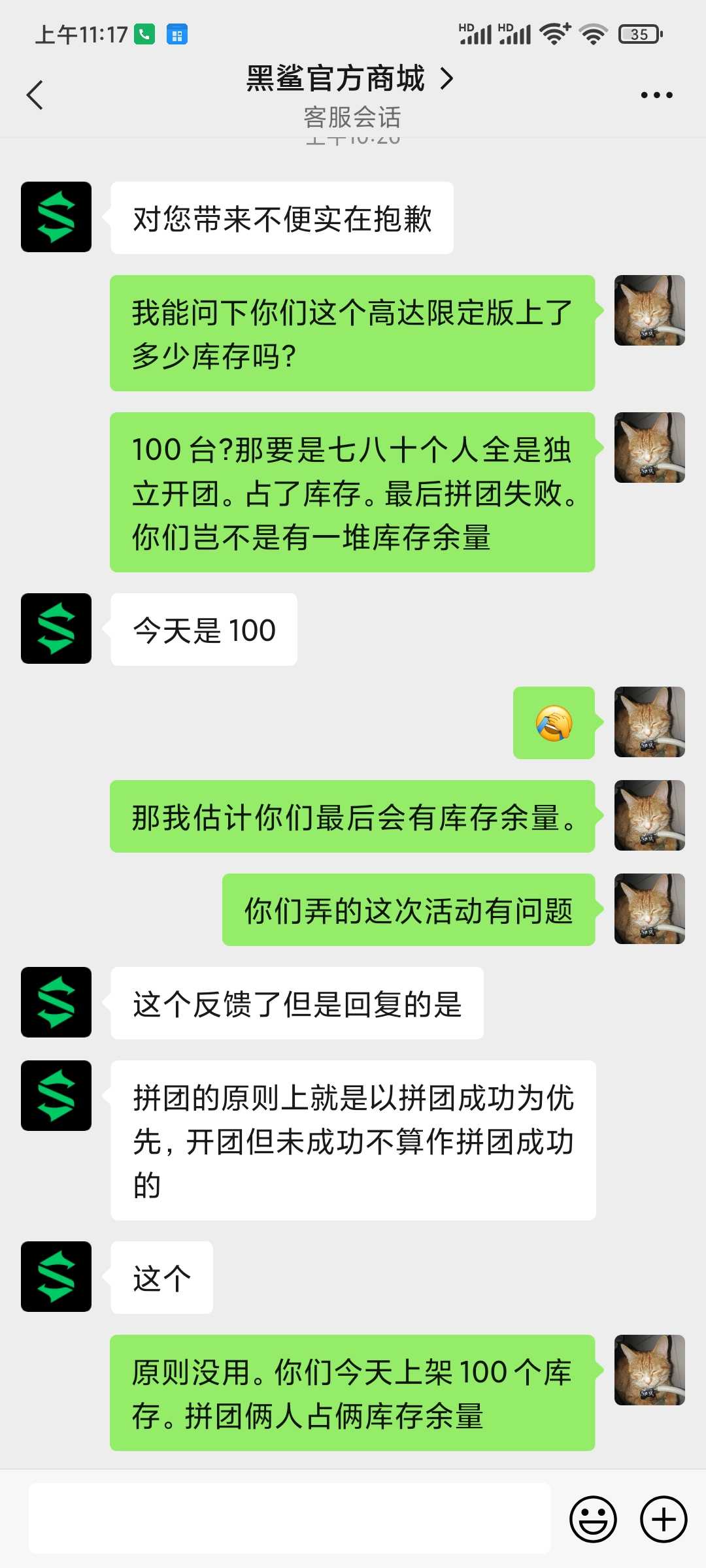Open store avatar beside 对您带来不便实在抱歉
Screen dimensions: 706x1568
coord(56,217)
